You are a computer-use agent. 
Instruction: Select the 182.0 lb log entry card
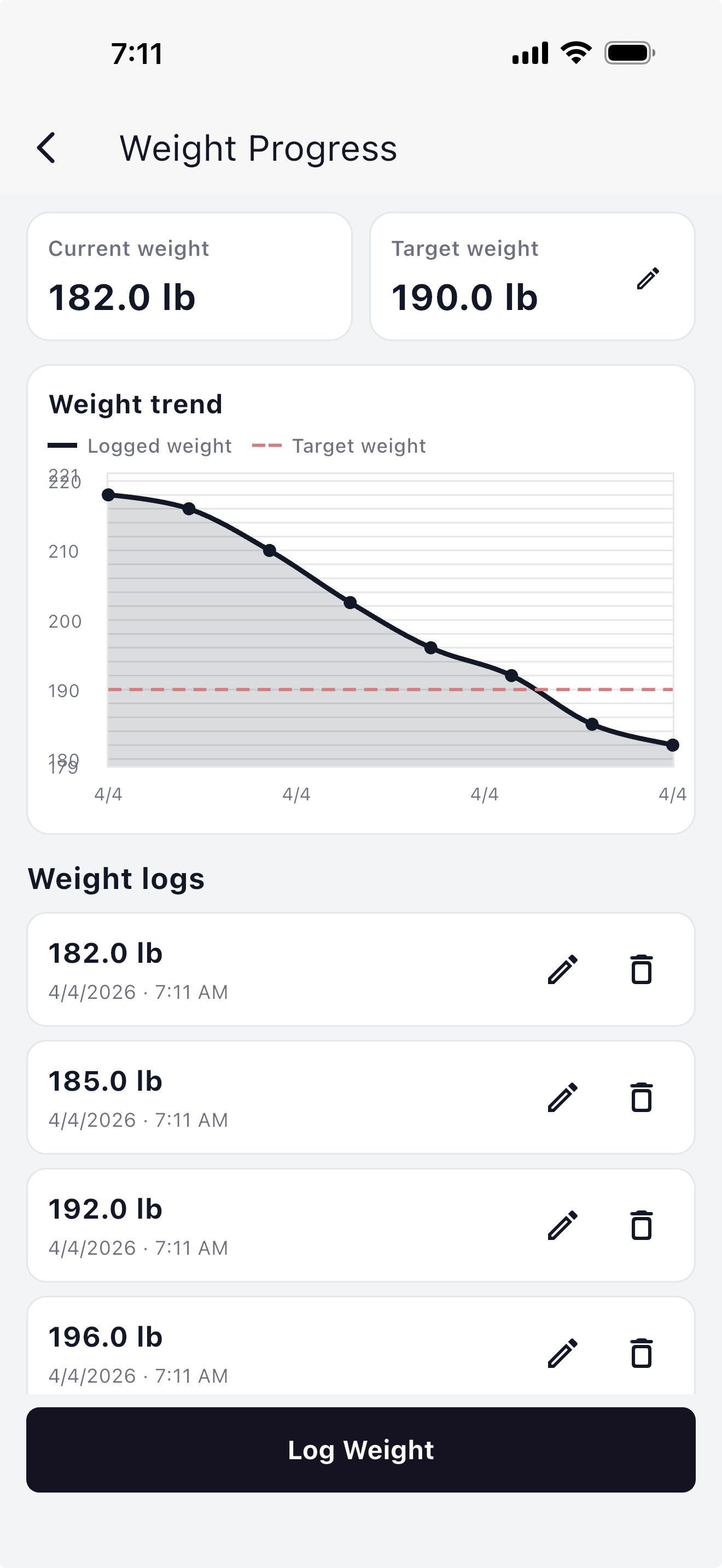243,971
